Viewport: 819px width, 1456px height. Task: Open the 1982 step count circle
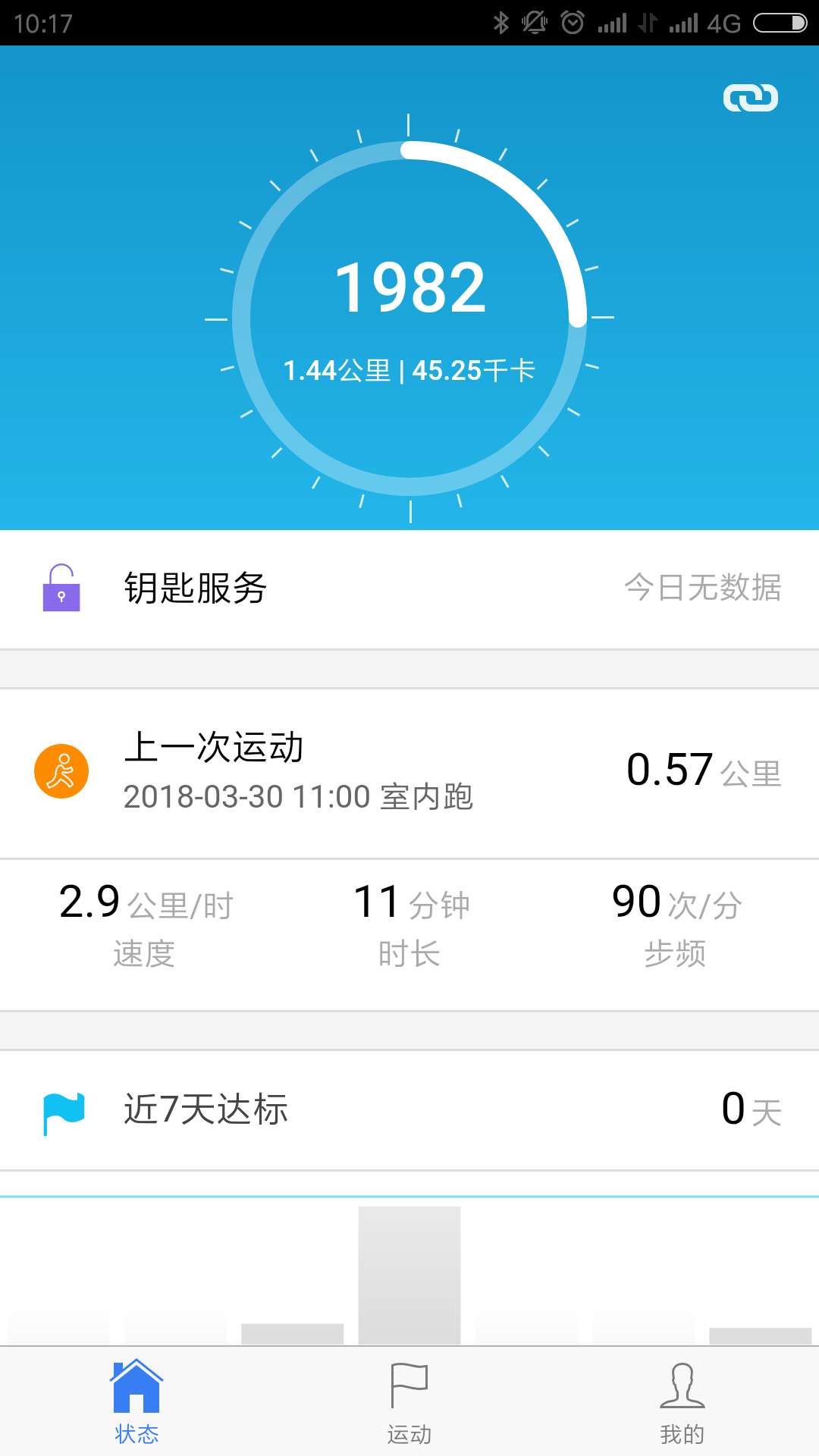(409, 318)
